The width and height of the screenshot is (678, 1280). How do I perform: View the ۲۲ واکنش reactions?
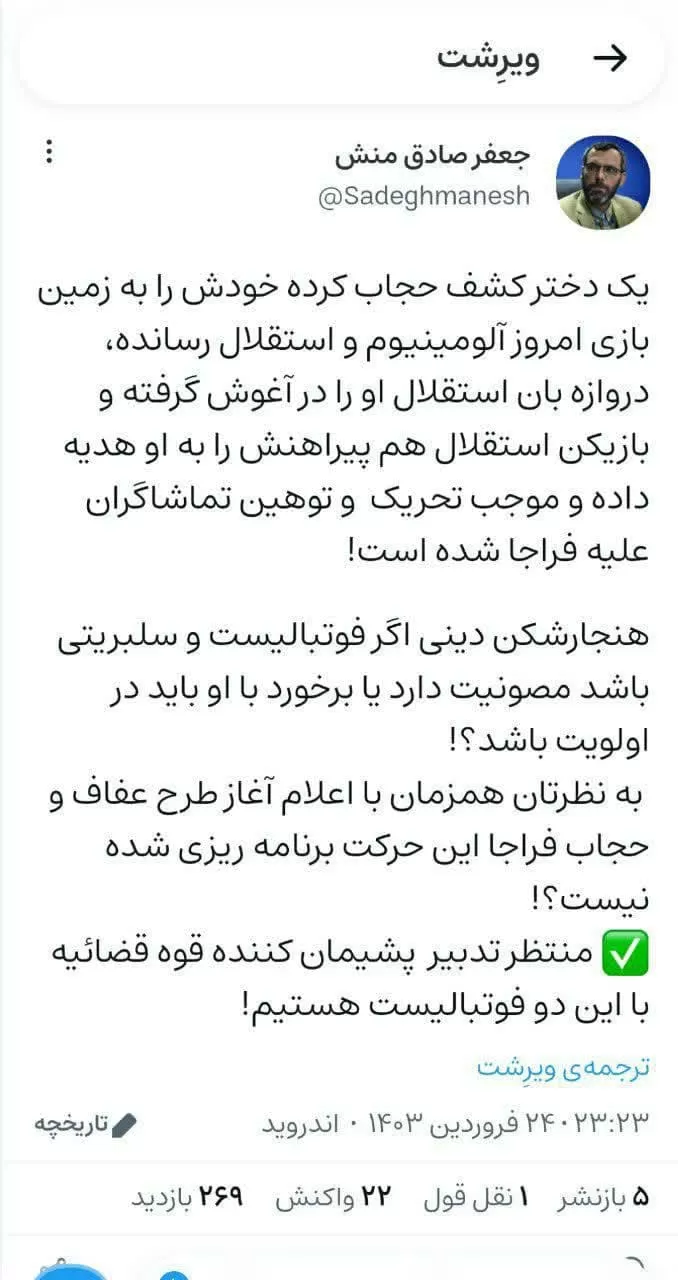coord(332,1196)
